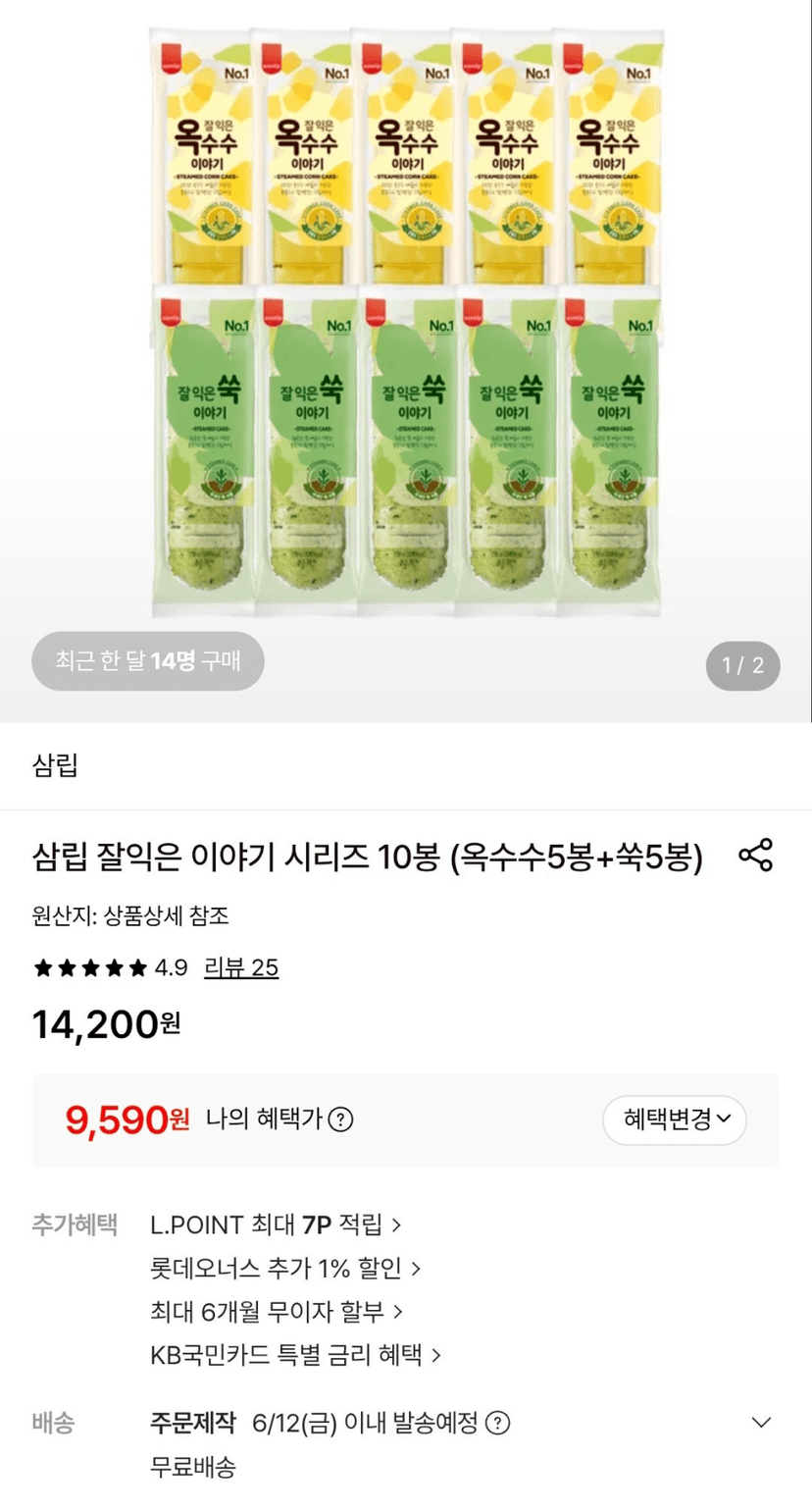This screenshot has height=1510, width=812.
Task: View KB국민카드 특별 금리 혜택
Action: (x=295, y=1355)
